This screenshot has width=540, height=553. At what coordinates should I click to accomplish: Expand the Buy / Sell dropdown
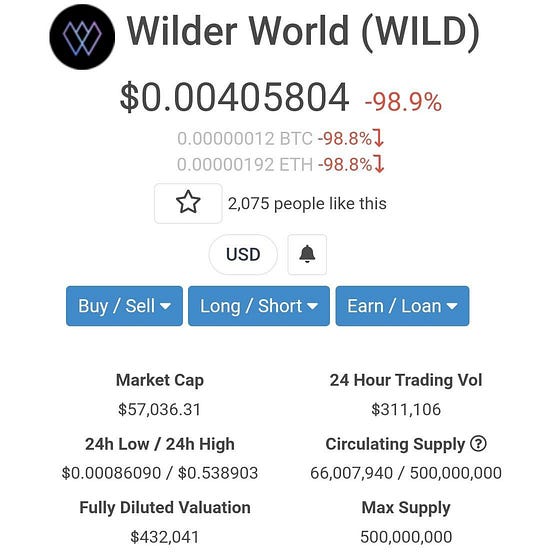tap(125, 306)
